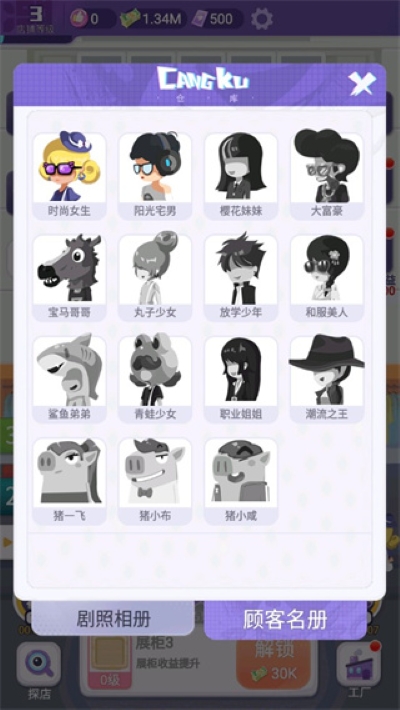Open the settings gear icon
The width and height of the screenshot is (400, 710).
pyautogui.click(x=262, y=19)
